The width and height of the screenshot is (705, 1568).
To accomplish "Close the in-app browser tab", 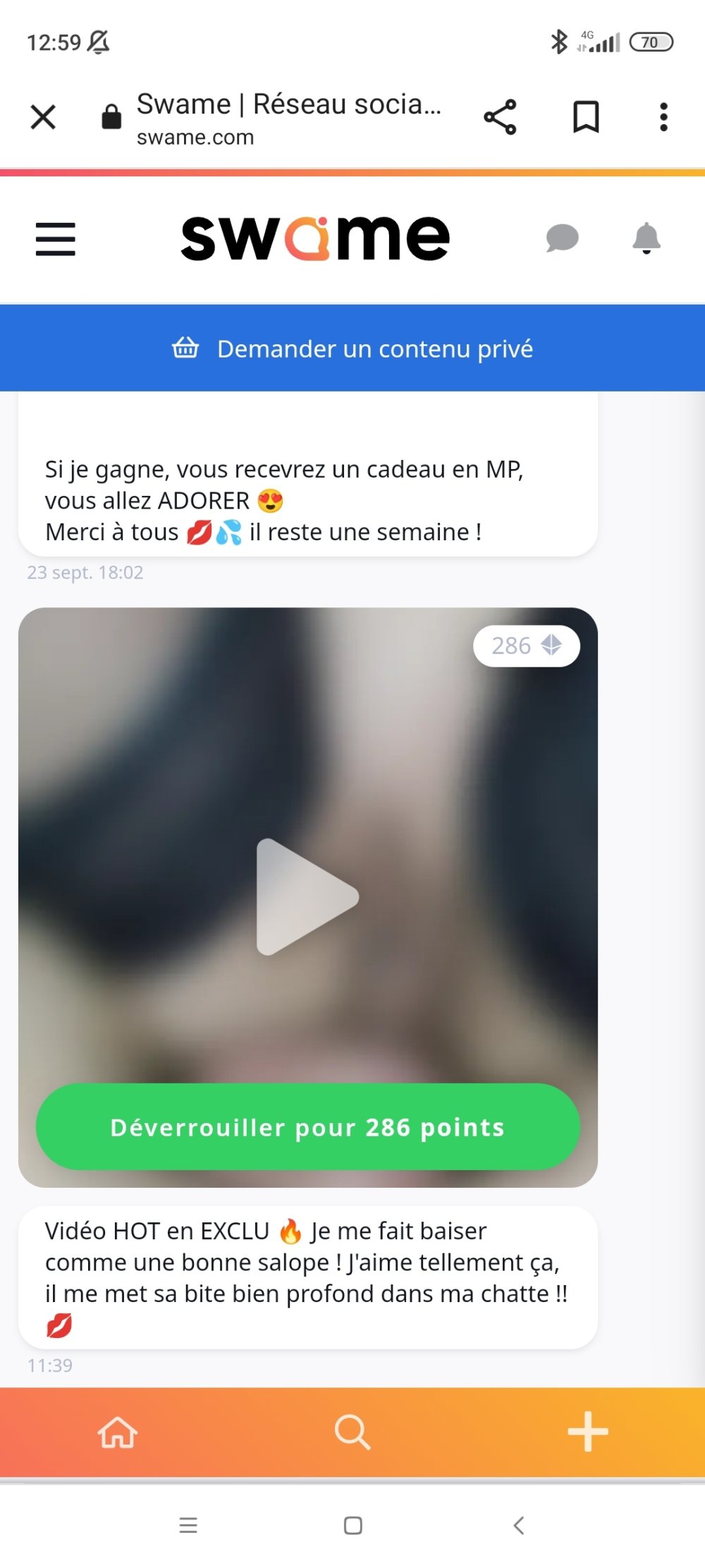I will [43, 117].
